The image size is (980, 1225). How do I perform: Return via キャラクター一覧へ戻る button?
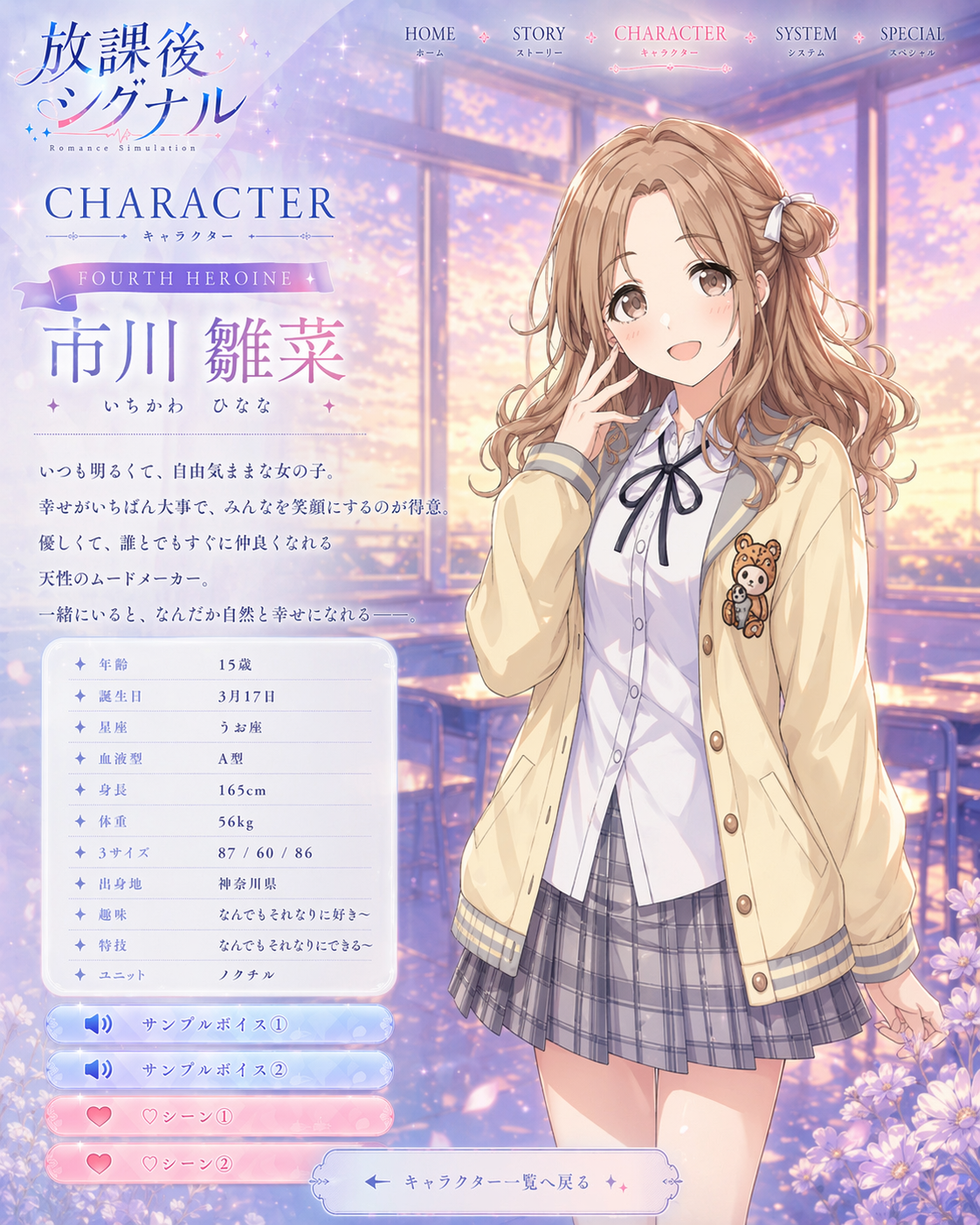point(495,1182)
